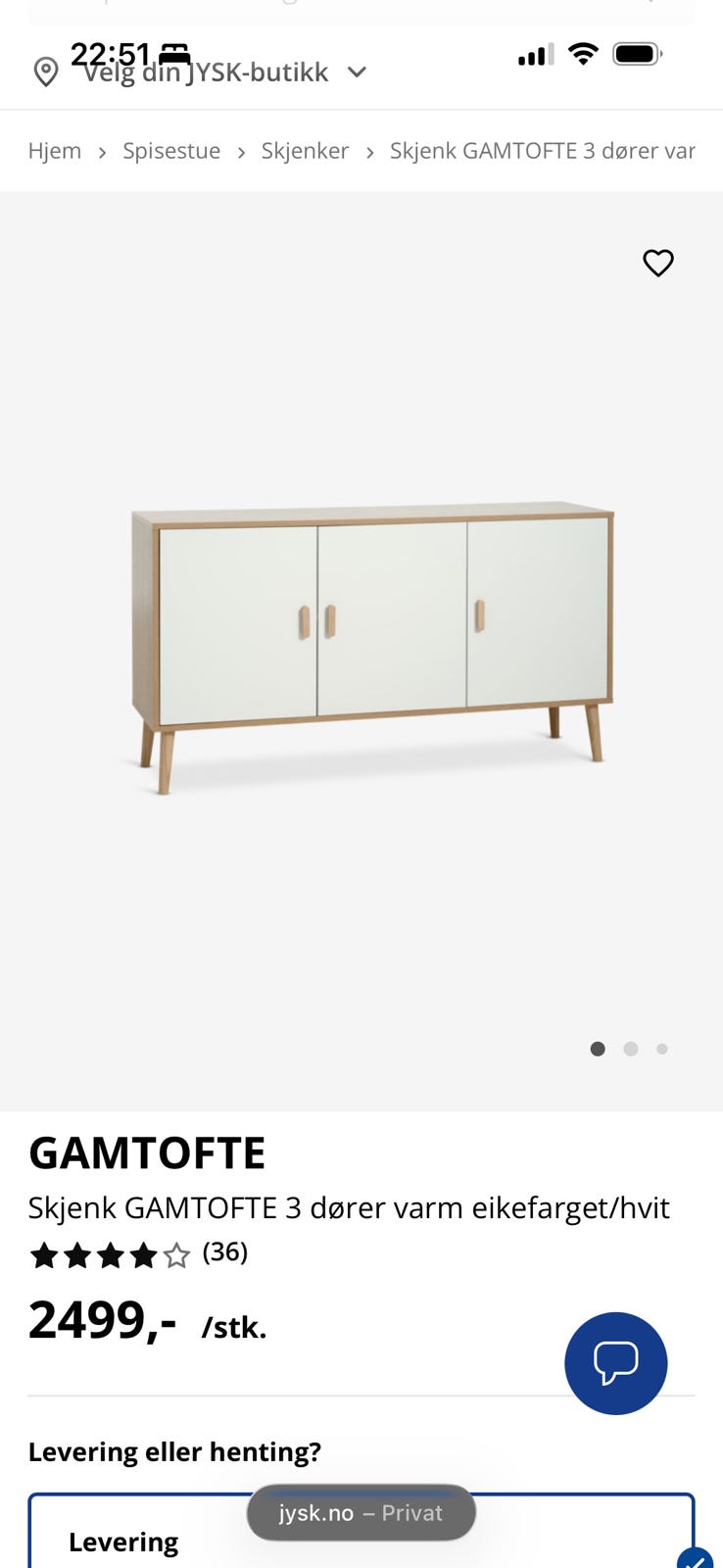
Task: Open the GAMTOFTE product image
Action: [x=372, y=647]
